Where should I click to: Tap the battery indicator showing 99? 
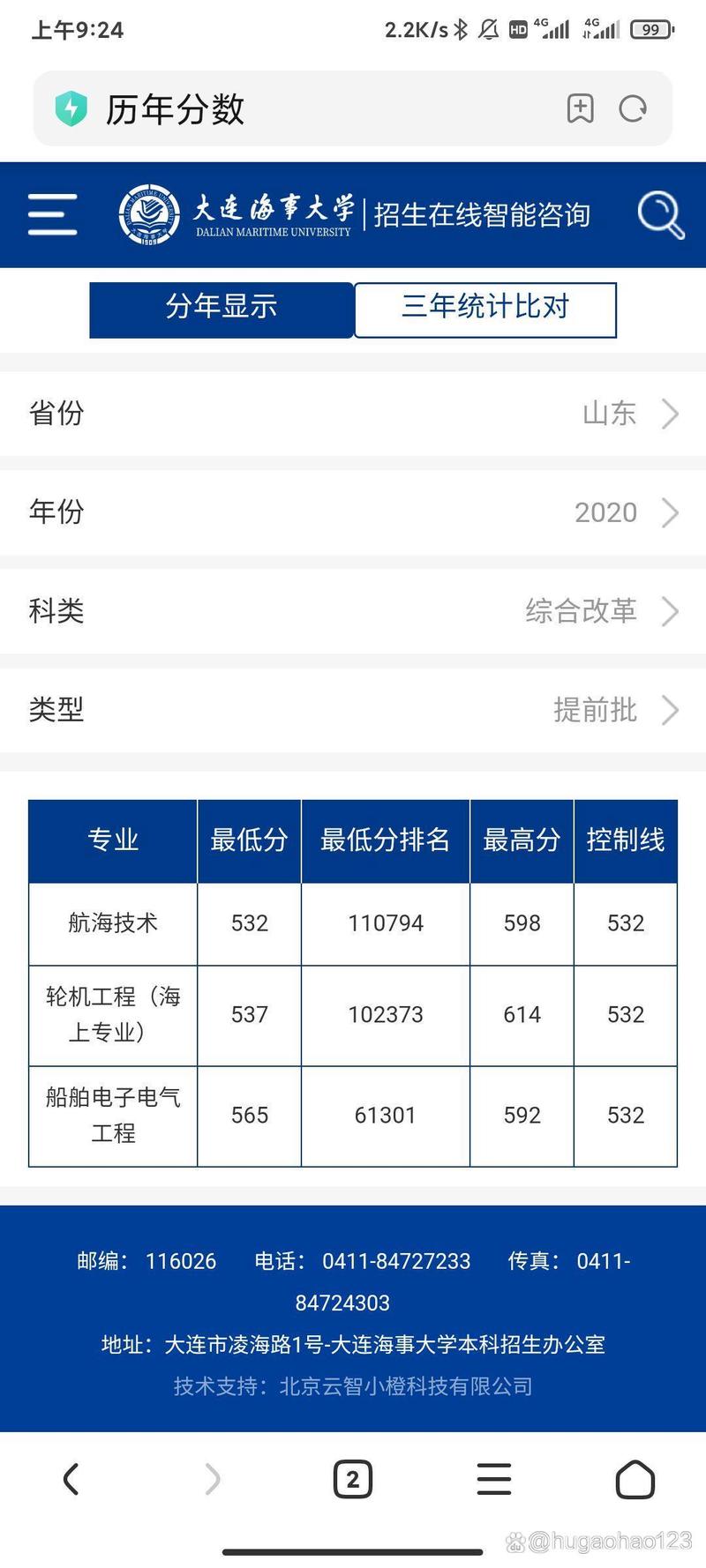coord(651,29)
